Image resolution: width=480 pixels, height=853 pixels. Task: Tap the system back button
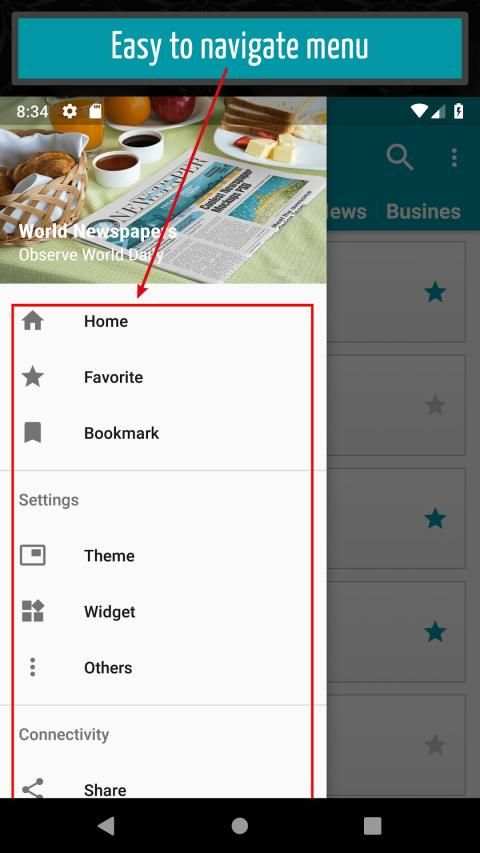click(107, 826)
